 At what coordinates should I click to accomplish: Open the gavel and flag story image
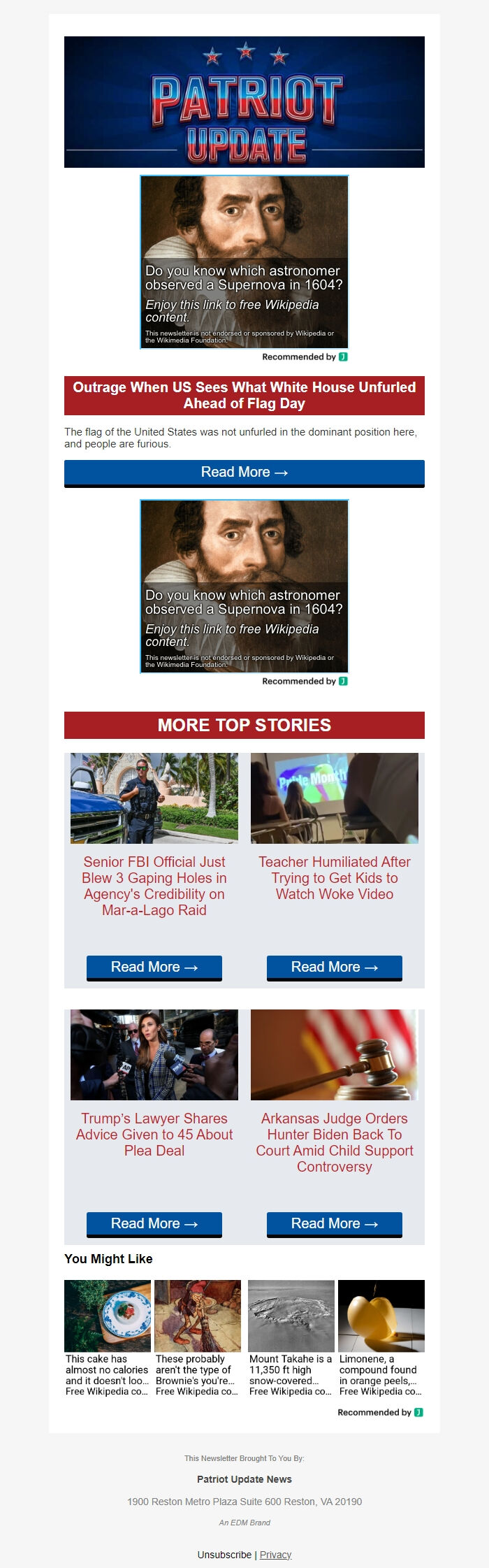coord(334,1054)
